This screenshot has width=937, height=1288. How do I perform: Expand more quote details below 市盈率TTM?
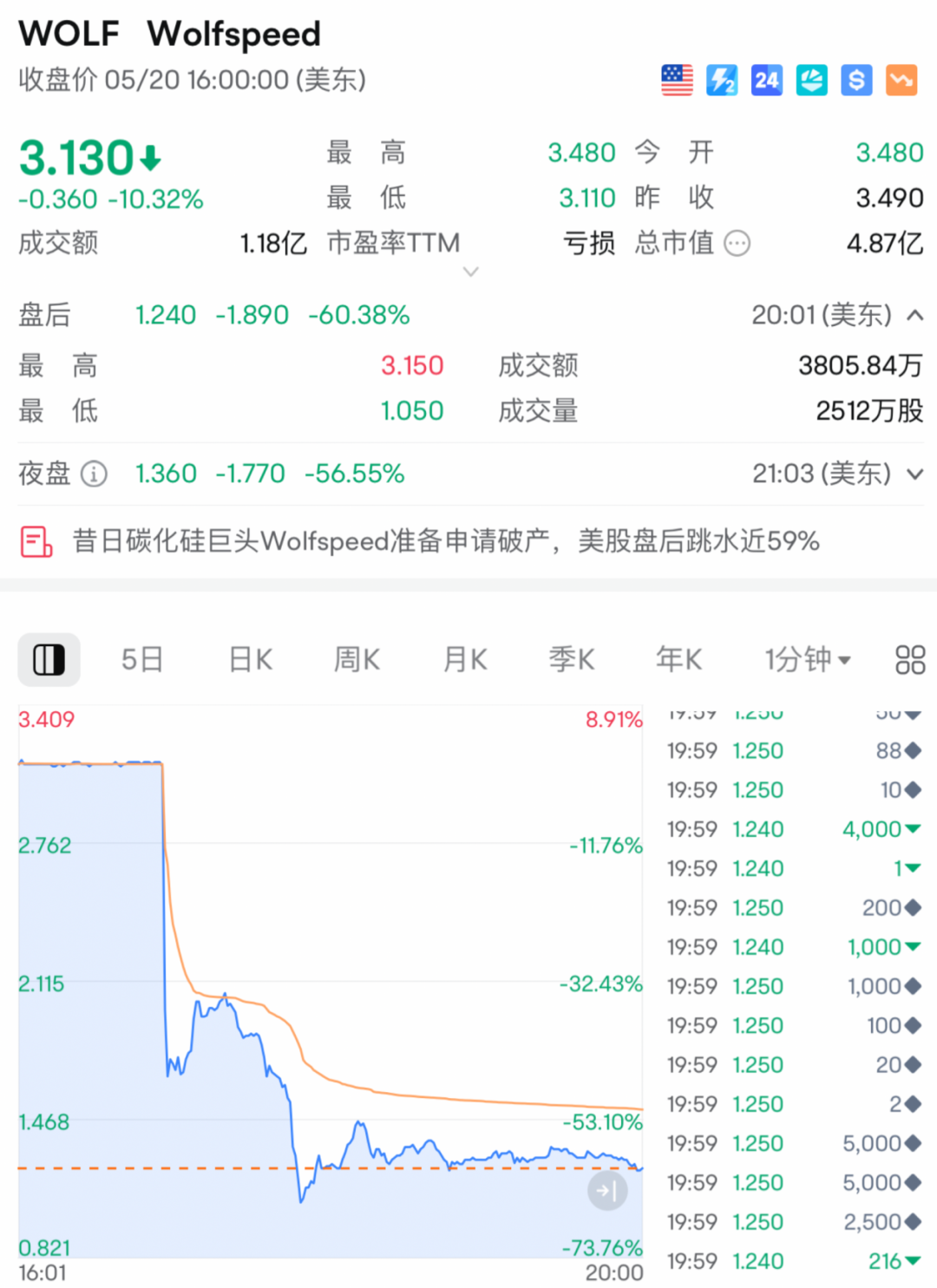point(471,271)
